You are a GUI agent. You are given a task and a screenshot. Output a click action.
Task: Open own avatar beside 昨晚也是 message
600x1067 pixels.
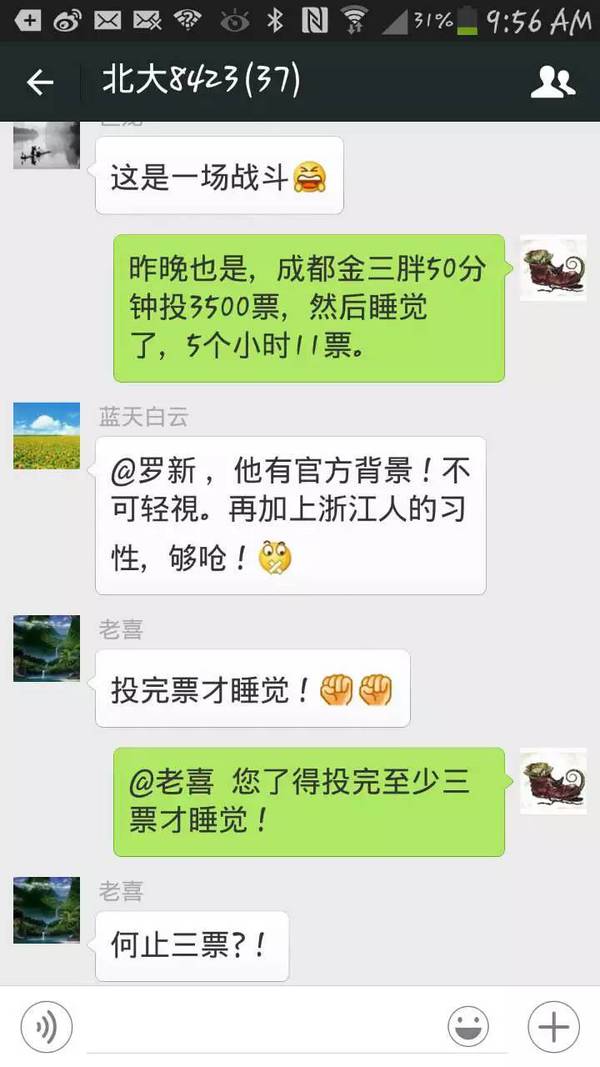coord(554,268)
